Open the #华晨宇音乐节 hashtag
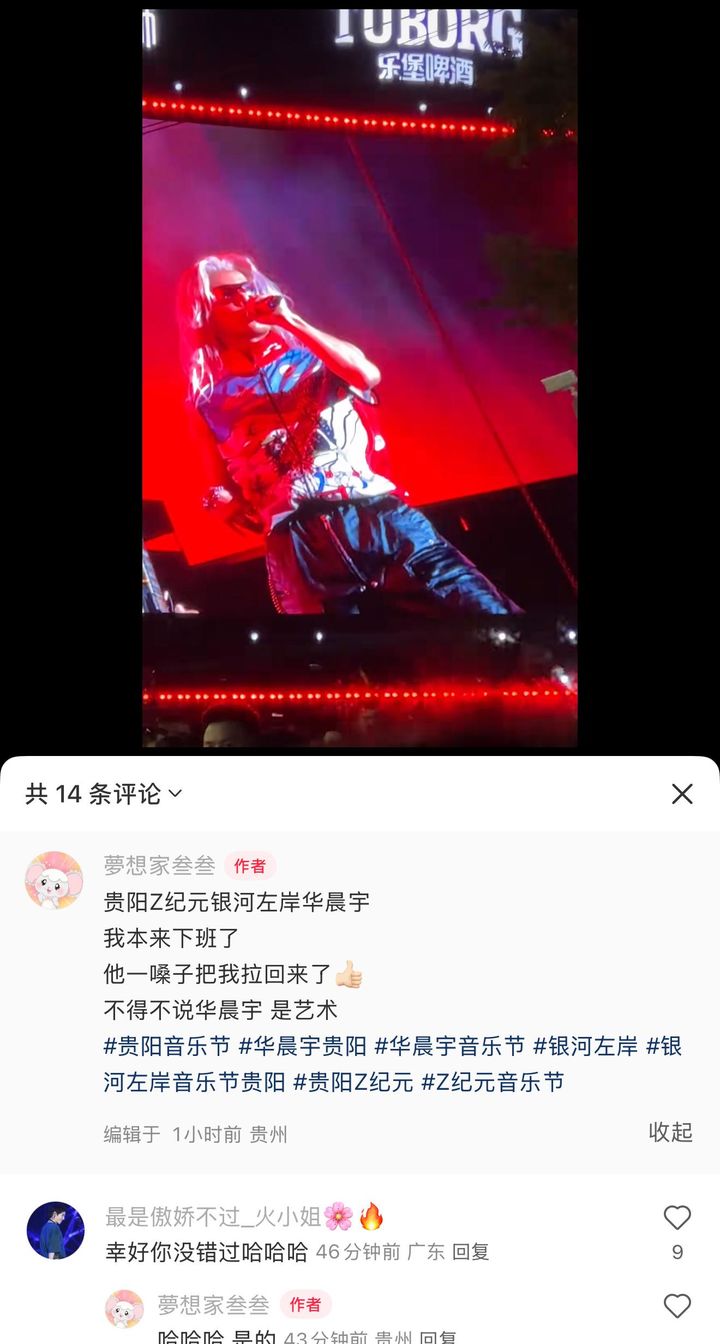Screen dimensions: 720x1344 [x=449, y=1046]
